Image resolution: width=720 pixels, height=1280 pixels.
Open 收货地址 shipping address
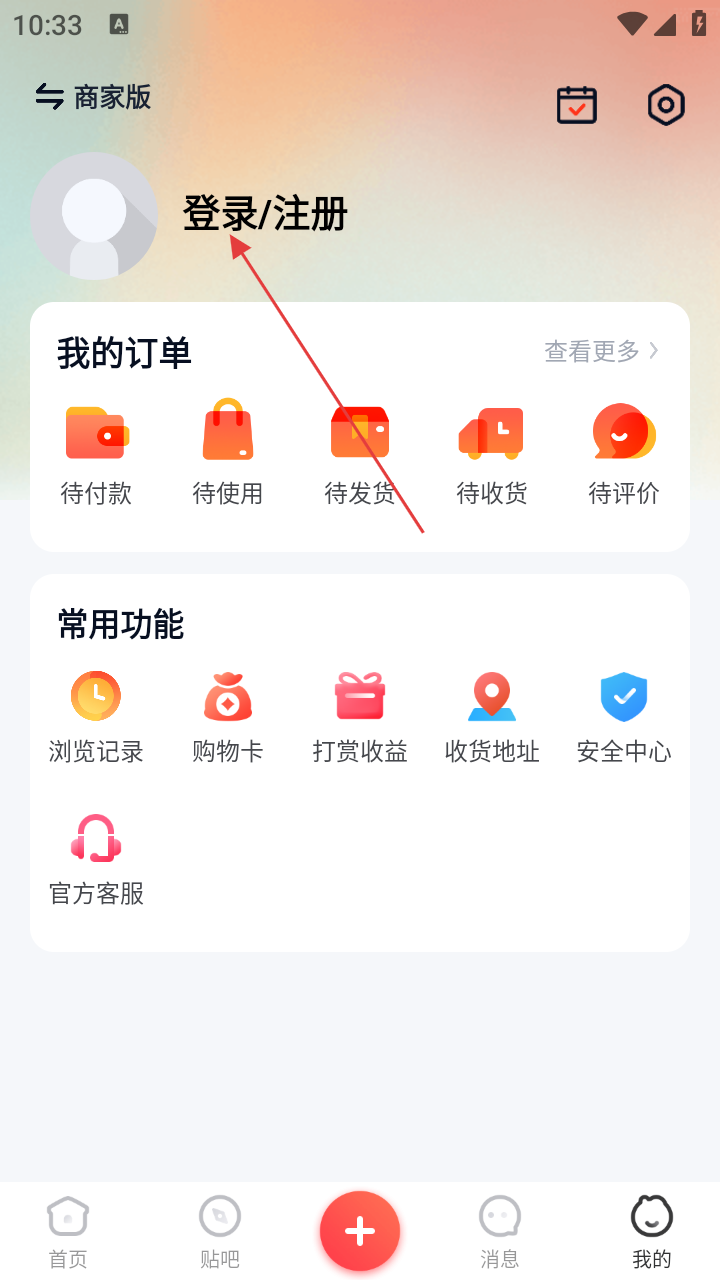(x=492, y=716)
